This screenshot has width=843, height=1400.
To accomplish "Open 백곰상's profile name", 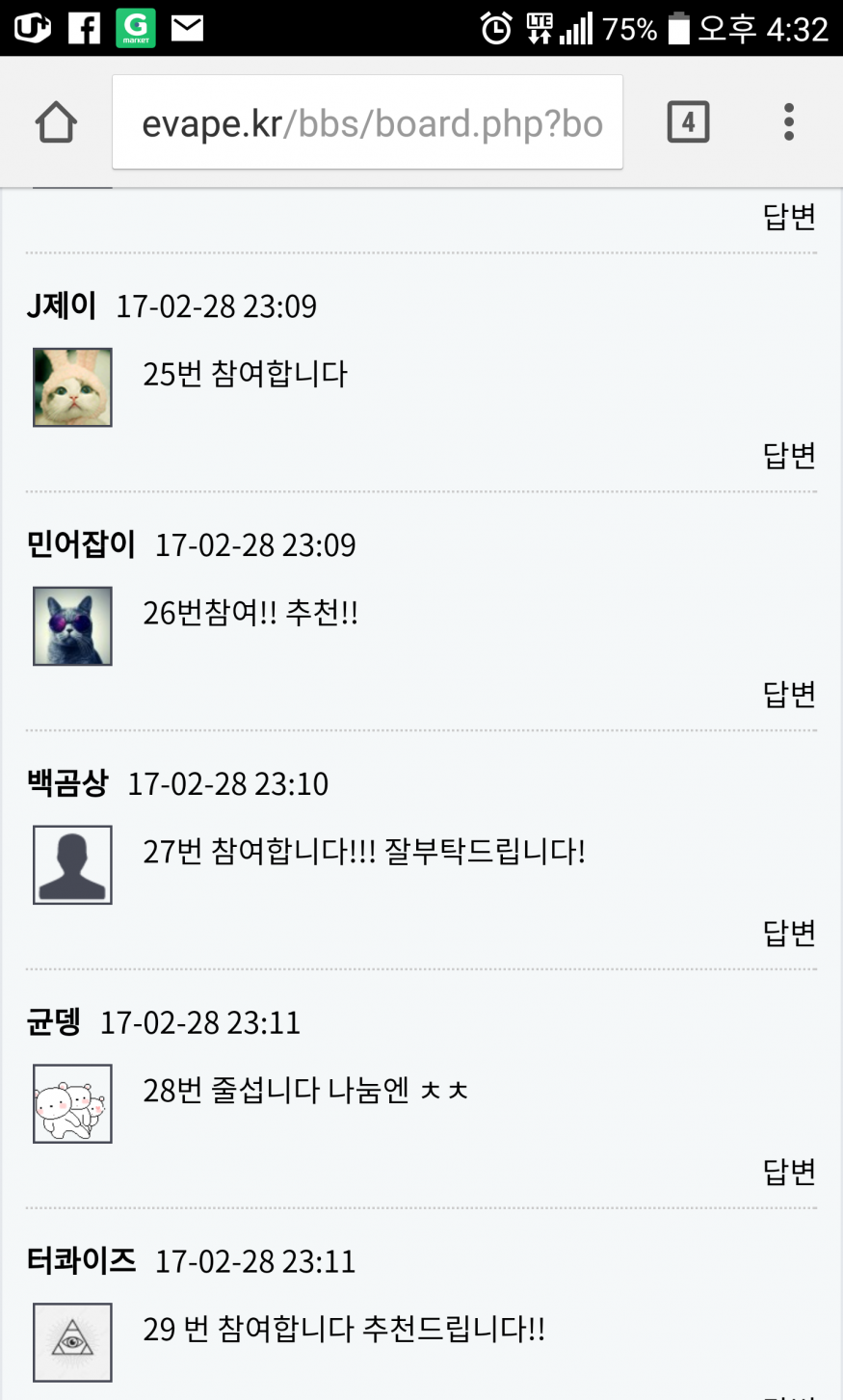I will [67, 783].
